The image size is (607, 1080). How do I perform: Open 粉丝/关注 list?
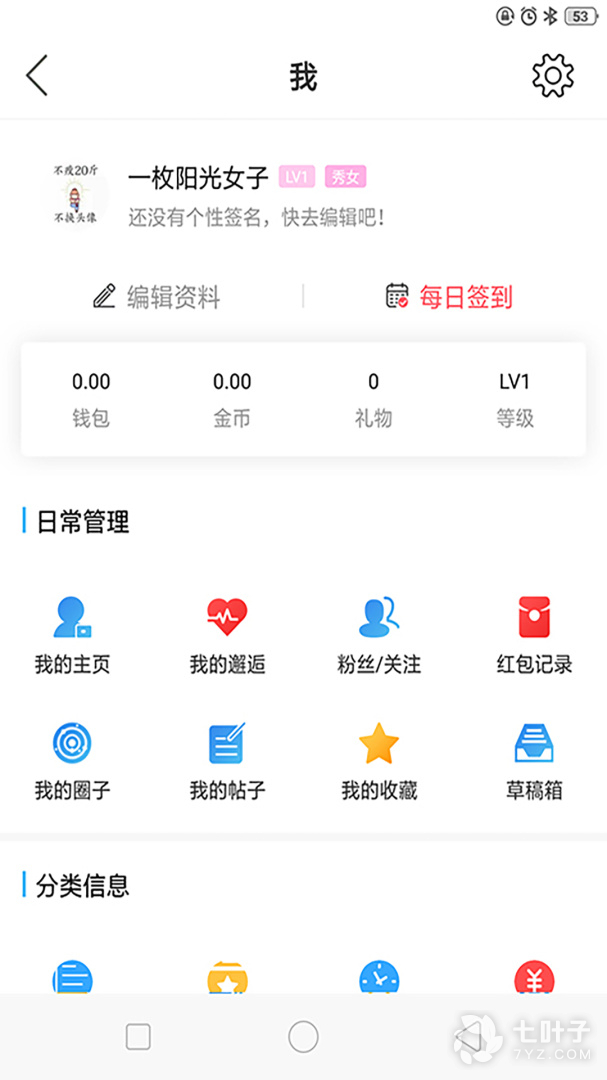pyautogui.click(x=379, y=635)
